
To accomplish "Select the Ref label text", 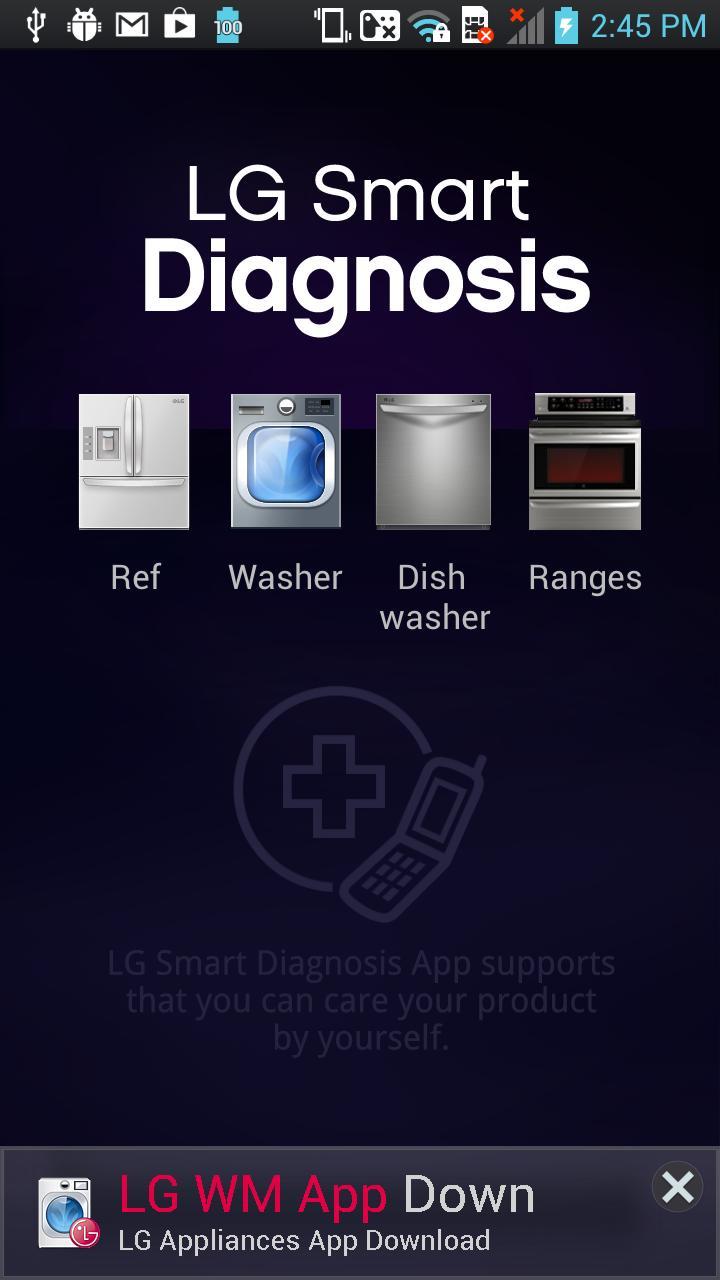I will point(134,577).
